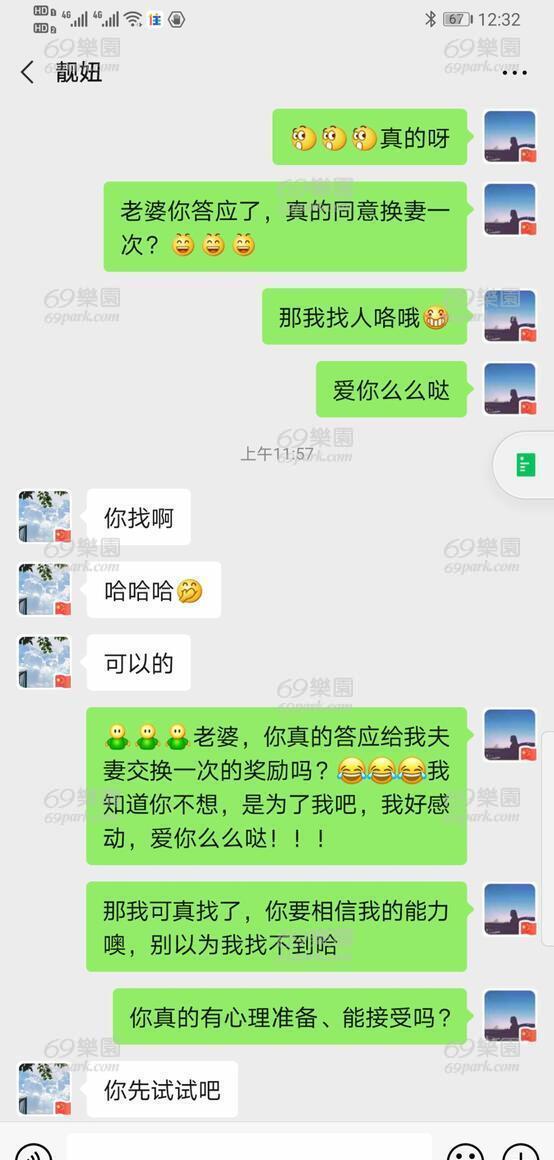
Task: Open contact avatar beside 你找啊
Action: (x=44, y=516)
